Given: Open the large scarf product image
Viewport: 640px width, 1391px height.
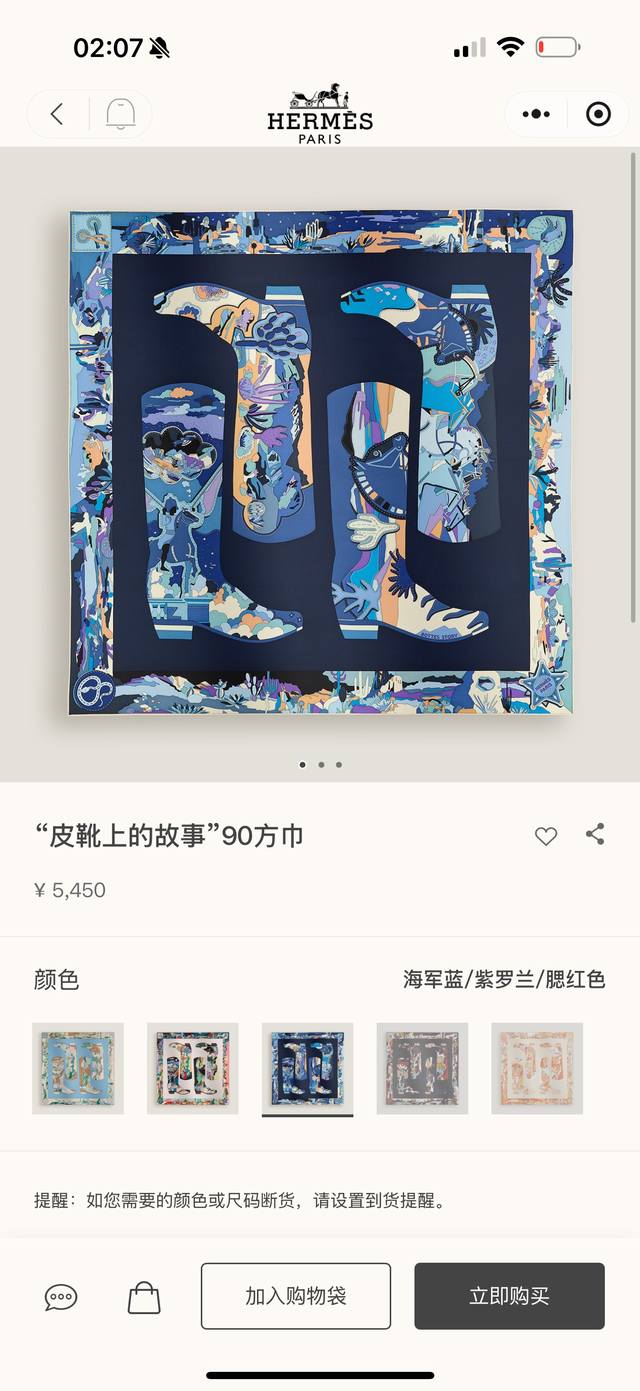Looking at the screenshot, I should point(320,462).
